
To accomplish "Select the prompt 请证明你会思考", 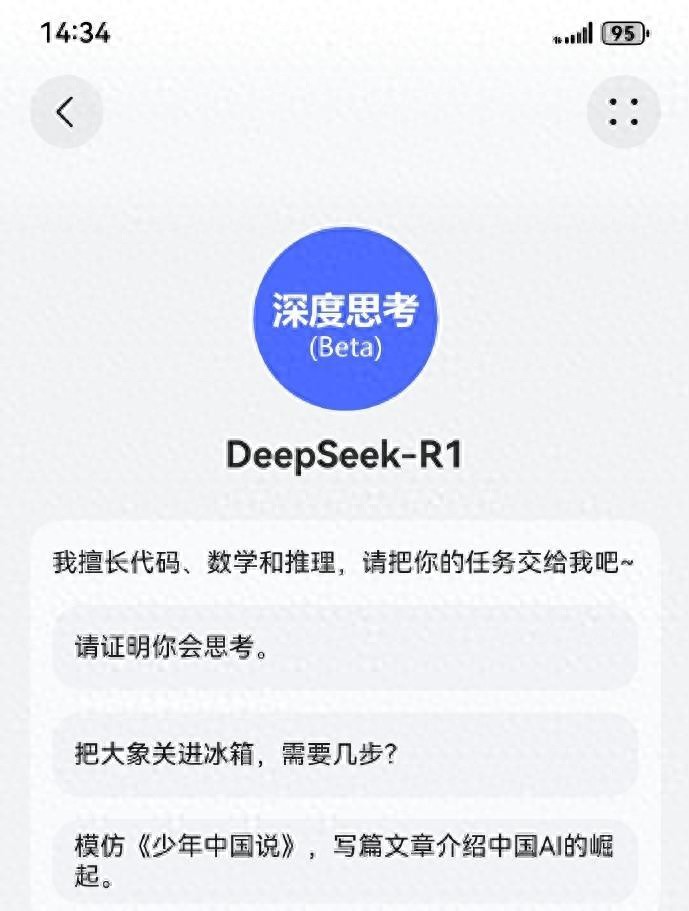I will tap(345, 647).
